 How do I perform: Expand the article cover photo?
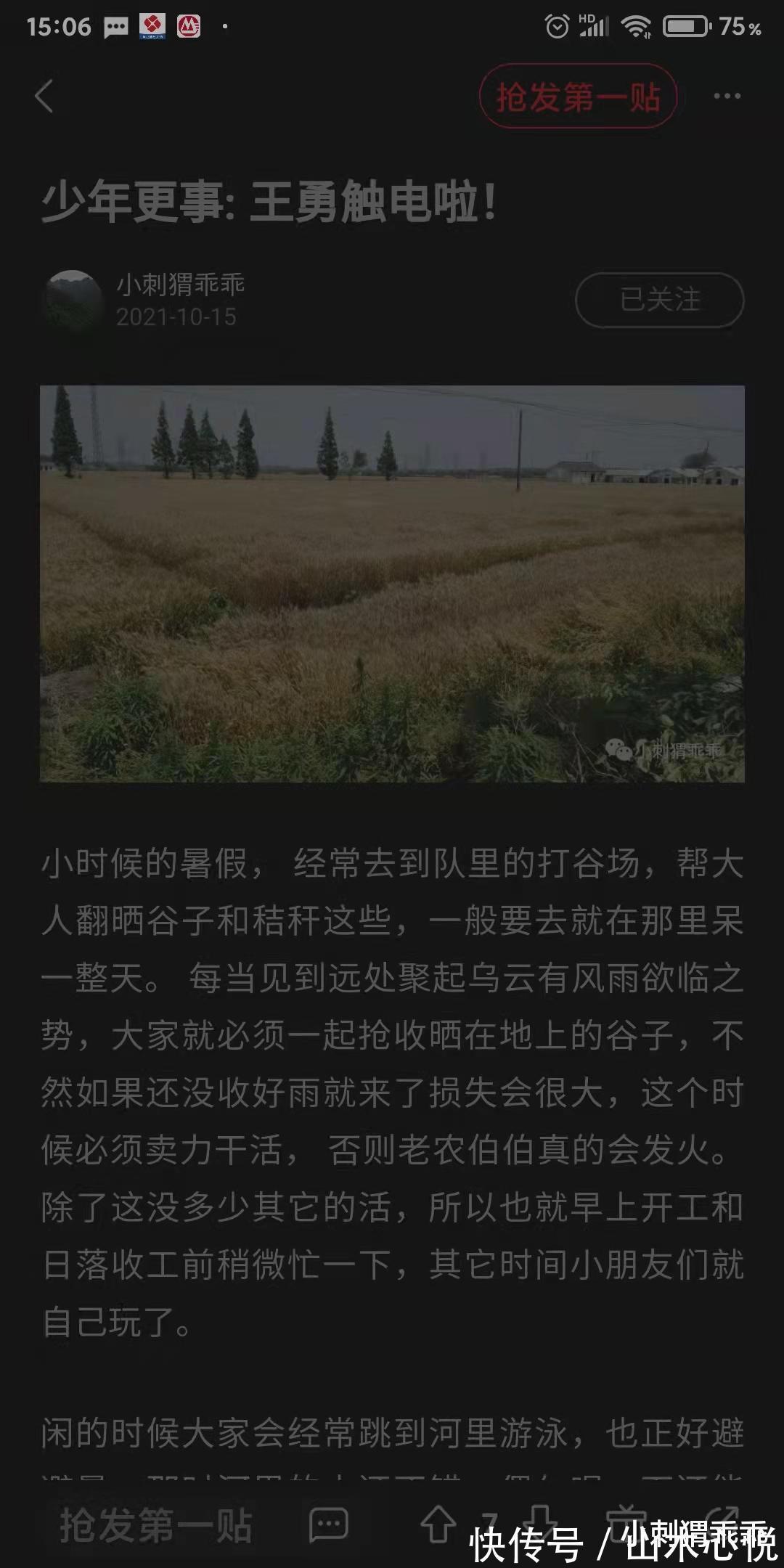click(x=392, y=581)
